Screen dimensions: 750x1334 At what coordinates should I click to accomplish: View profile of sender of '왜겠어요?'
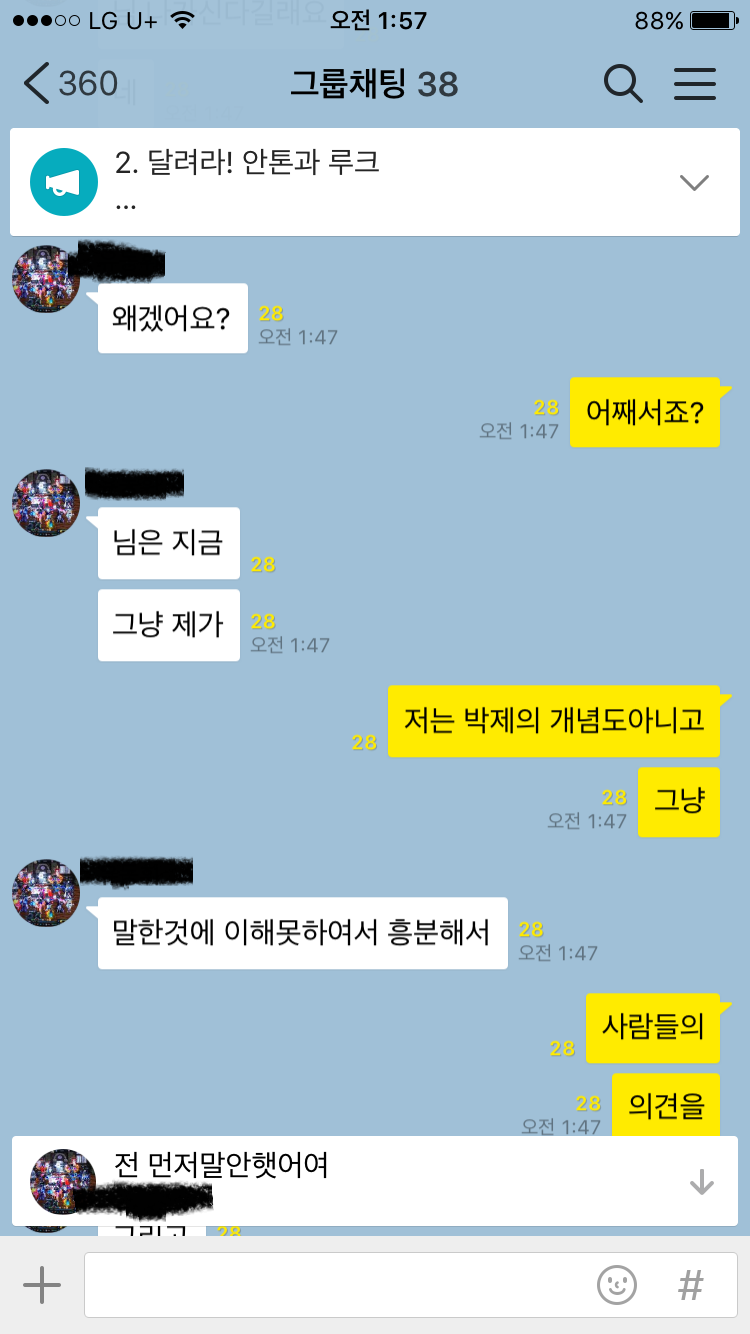pyautogui.click(x=46, y=279)
